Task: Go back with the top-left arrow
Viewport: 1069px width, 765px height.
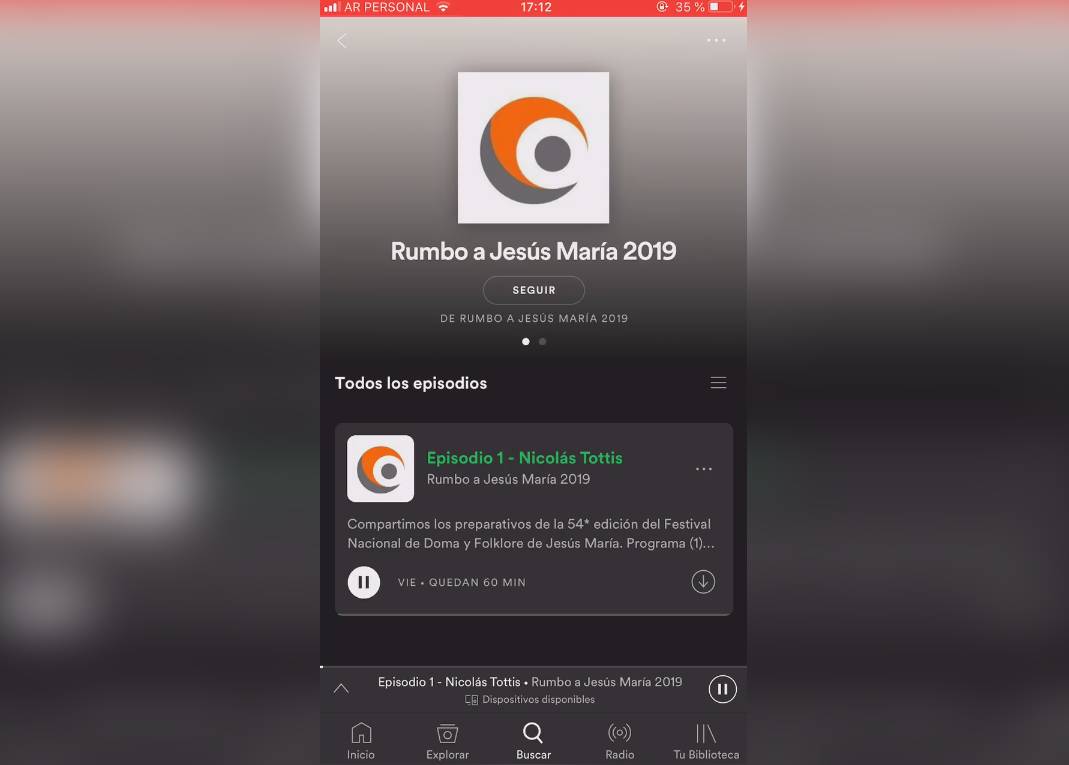Action: (342, 41)
